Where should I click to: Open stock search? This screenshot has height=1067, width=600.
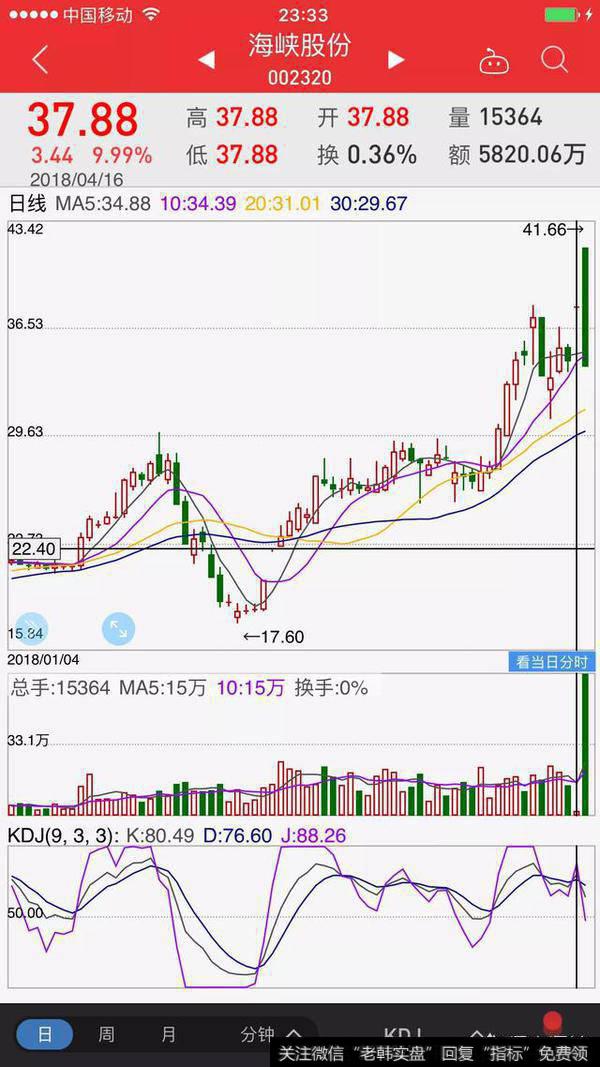[554, 60]
